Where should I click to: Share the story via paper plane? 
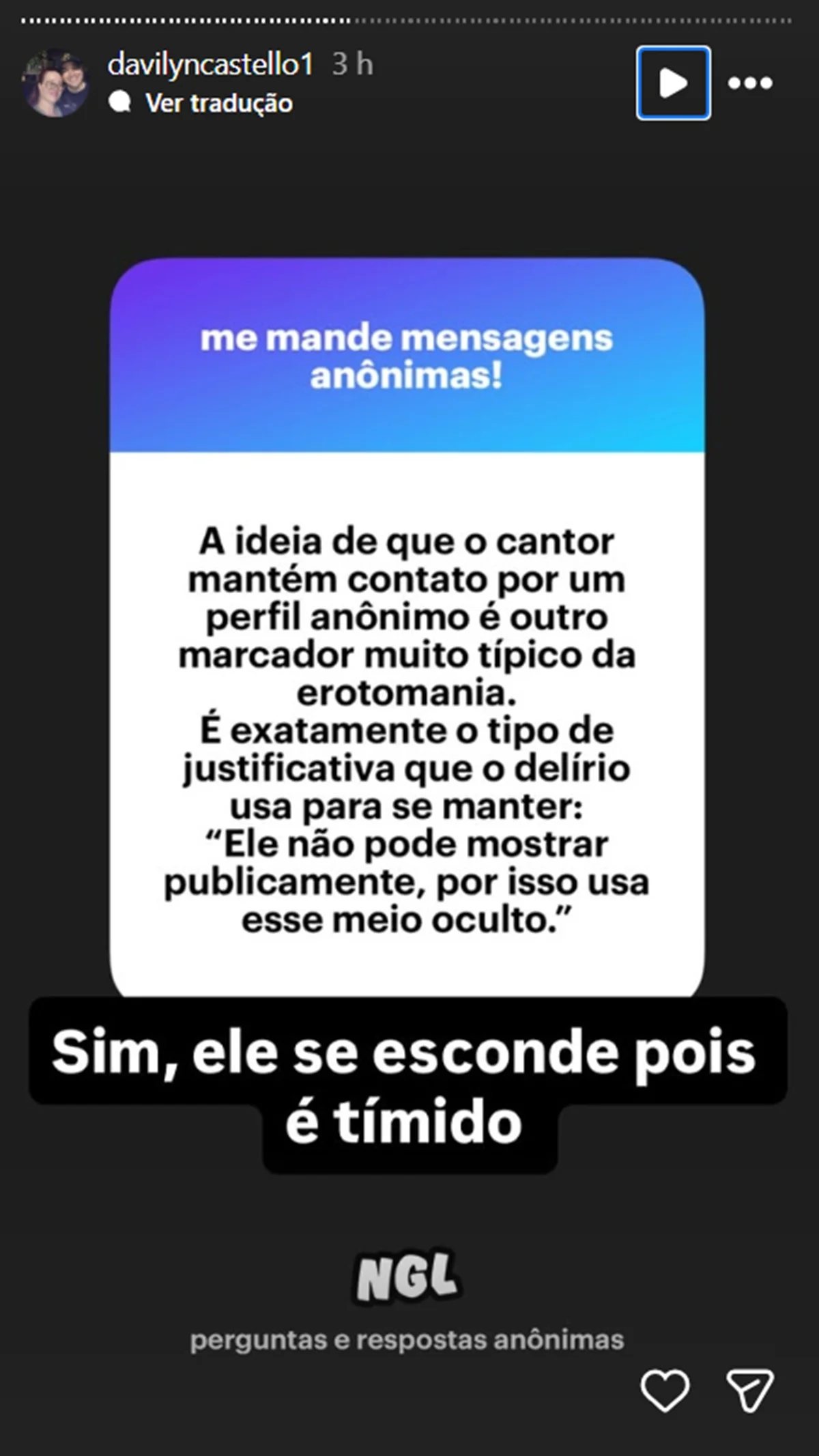click(749, 1390)
